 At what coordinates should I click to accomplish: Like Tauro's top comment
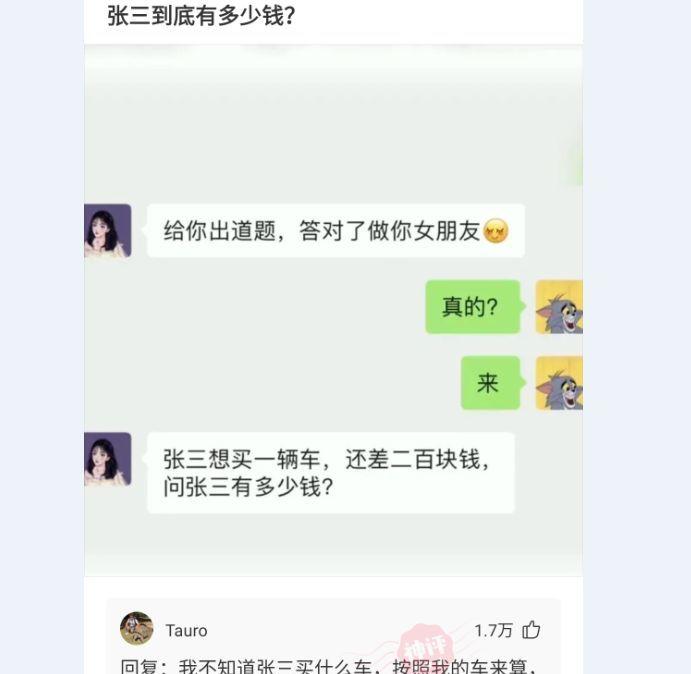point(531,630)
